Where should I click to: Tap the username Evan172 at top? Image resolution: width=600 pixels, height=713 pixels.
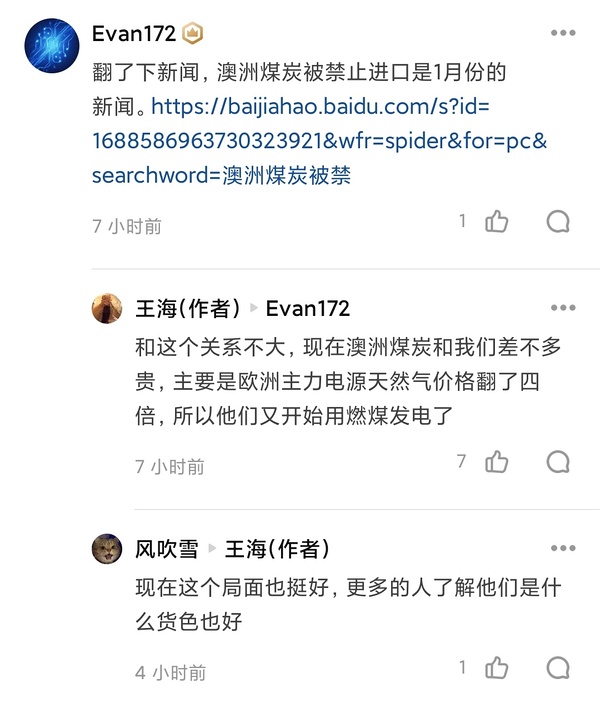134,33
